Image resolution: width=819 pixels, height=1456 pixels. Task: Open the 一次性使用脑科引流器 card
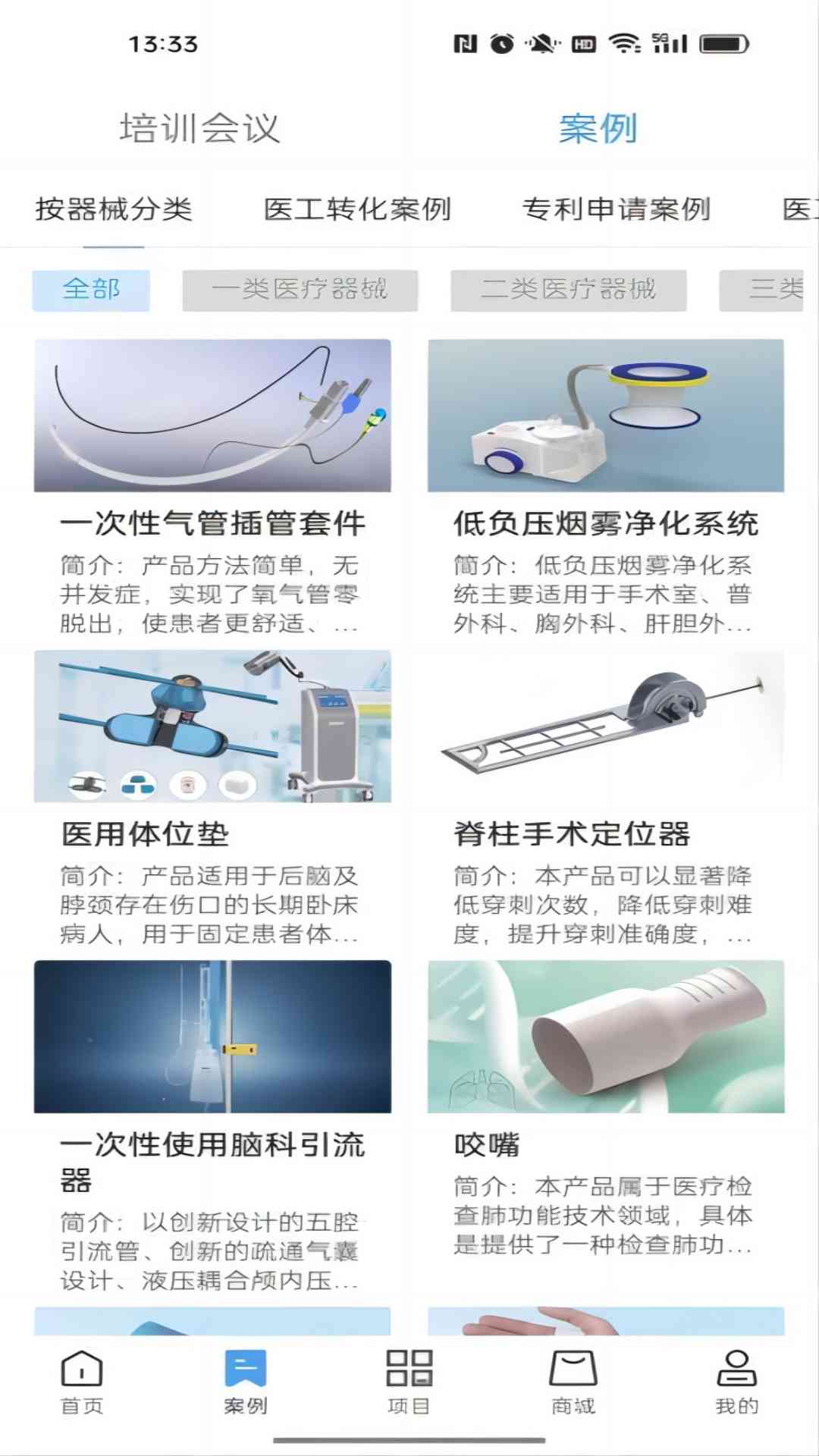(x=212, y=1122)
